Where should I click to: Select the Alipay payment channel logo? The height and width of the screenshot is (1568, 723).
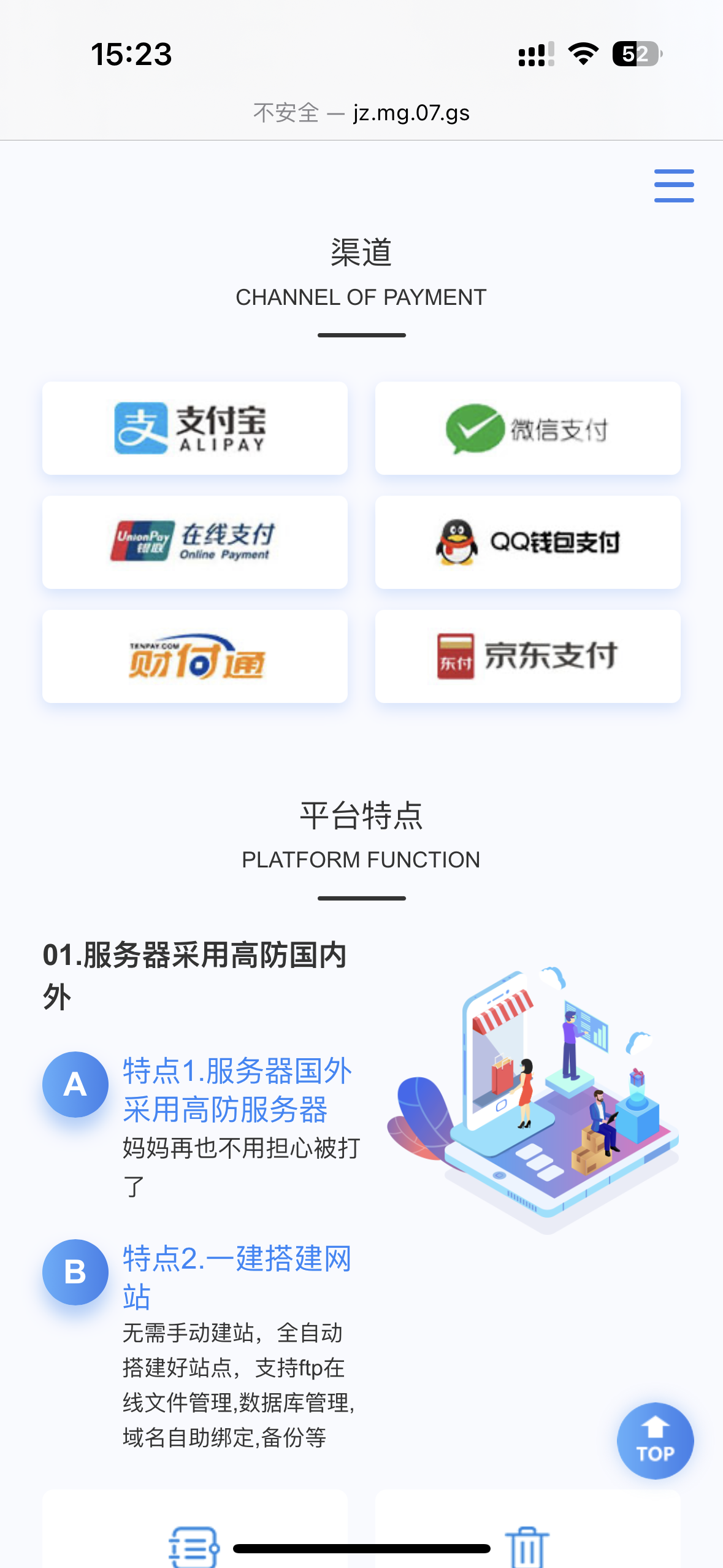pos(194,428)
